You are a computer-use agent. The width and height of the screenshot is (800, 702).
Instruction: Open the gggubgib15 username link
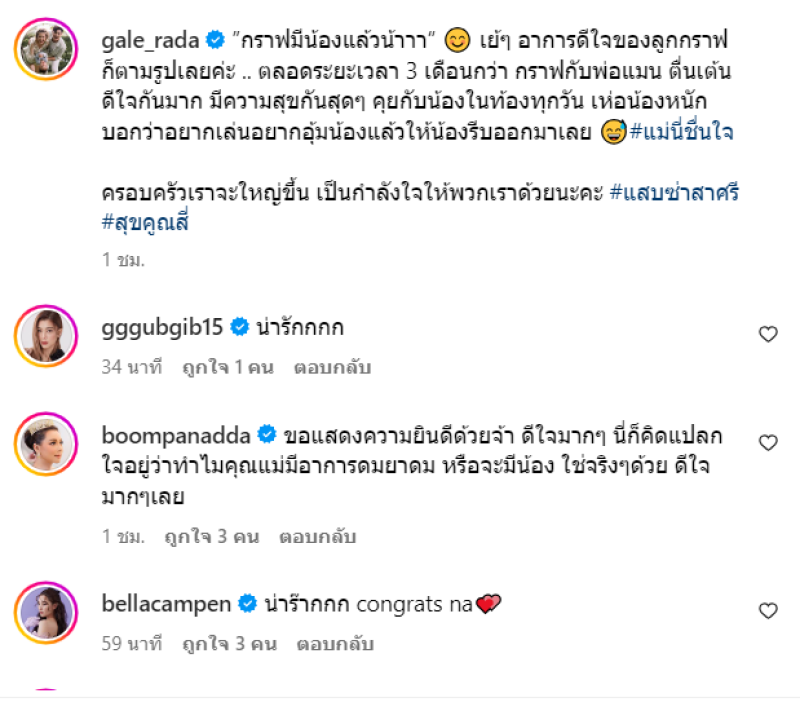click(163, 327)
